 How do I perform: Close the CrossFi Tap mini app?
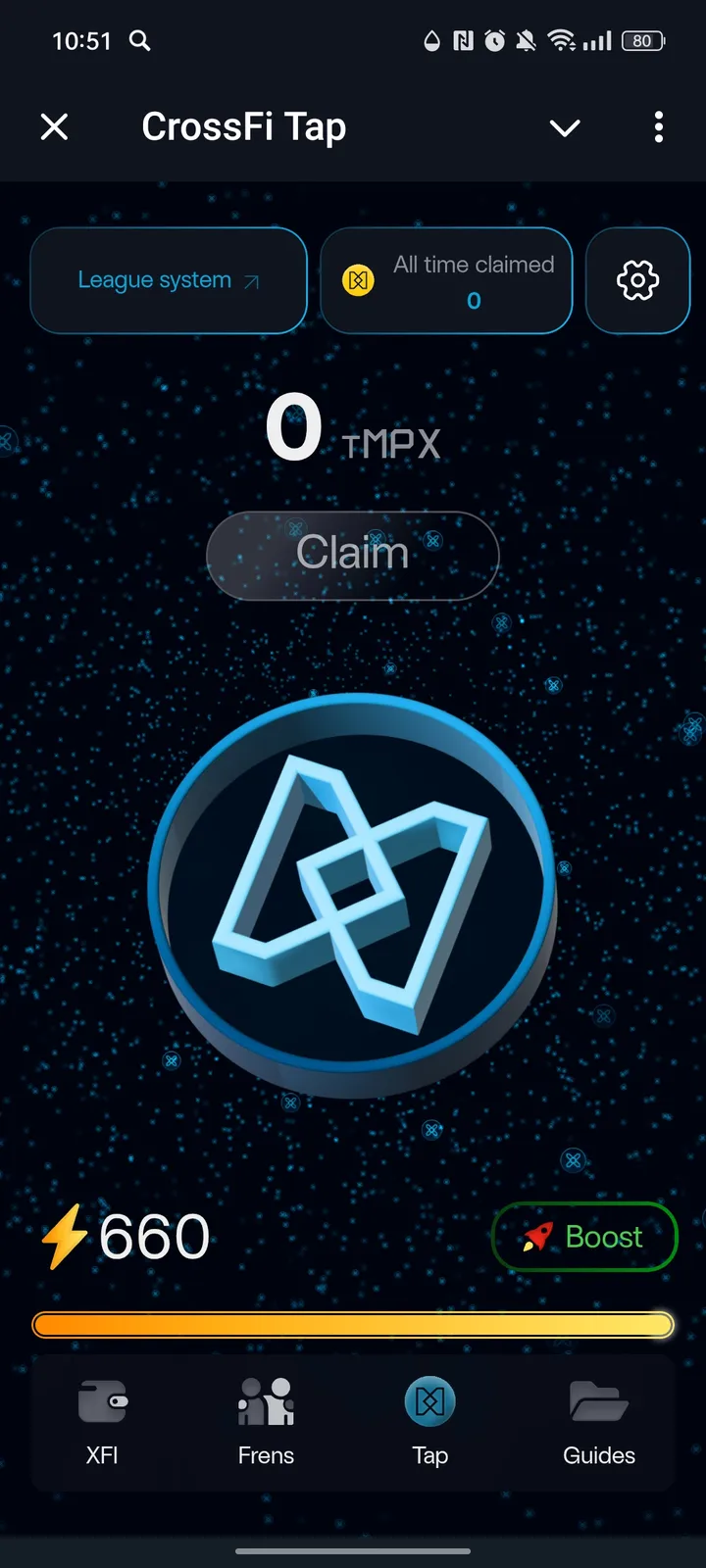coord(55,126)
